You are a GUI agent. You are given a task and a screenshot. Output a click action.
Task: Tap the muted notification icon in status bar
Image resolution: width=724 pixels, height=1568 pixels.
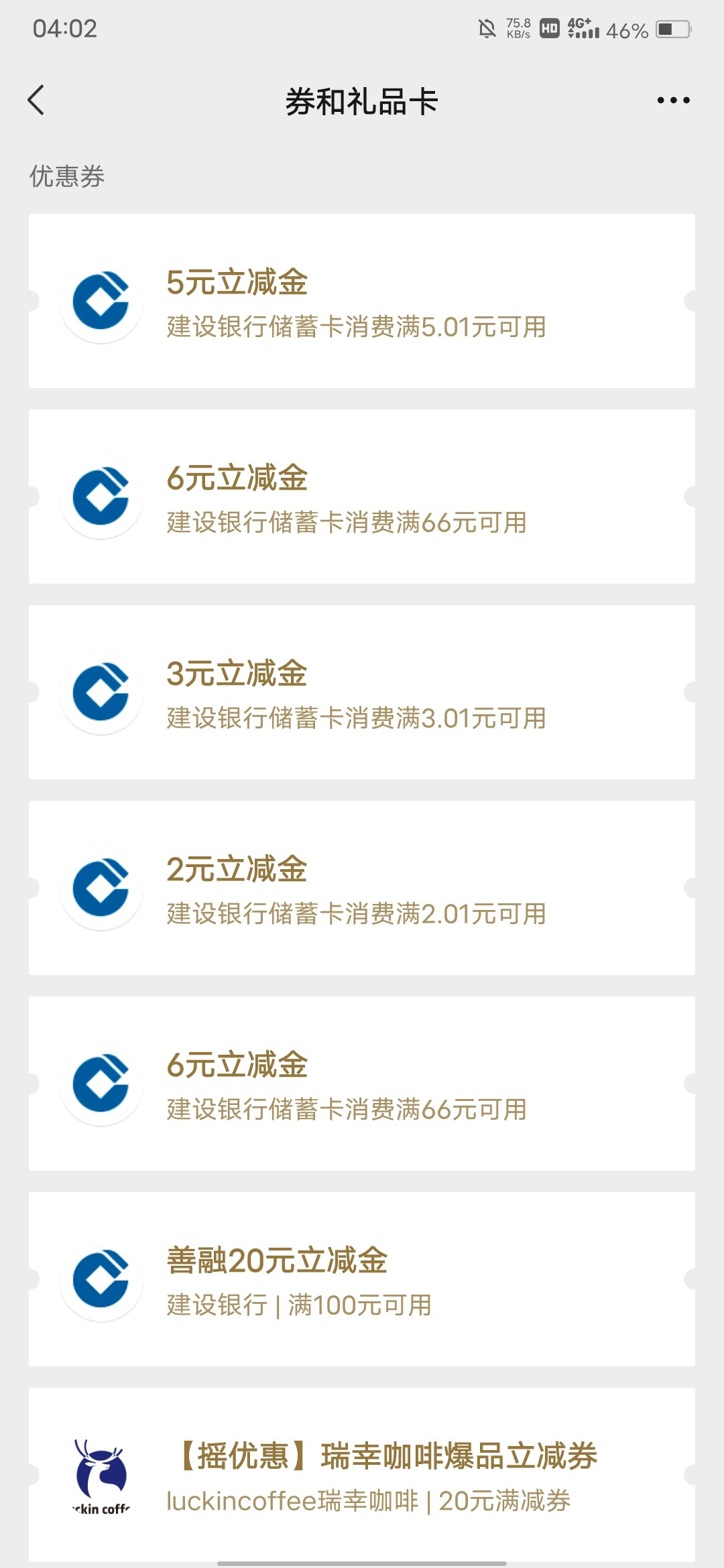(x=489, y=28)
